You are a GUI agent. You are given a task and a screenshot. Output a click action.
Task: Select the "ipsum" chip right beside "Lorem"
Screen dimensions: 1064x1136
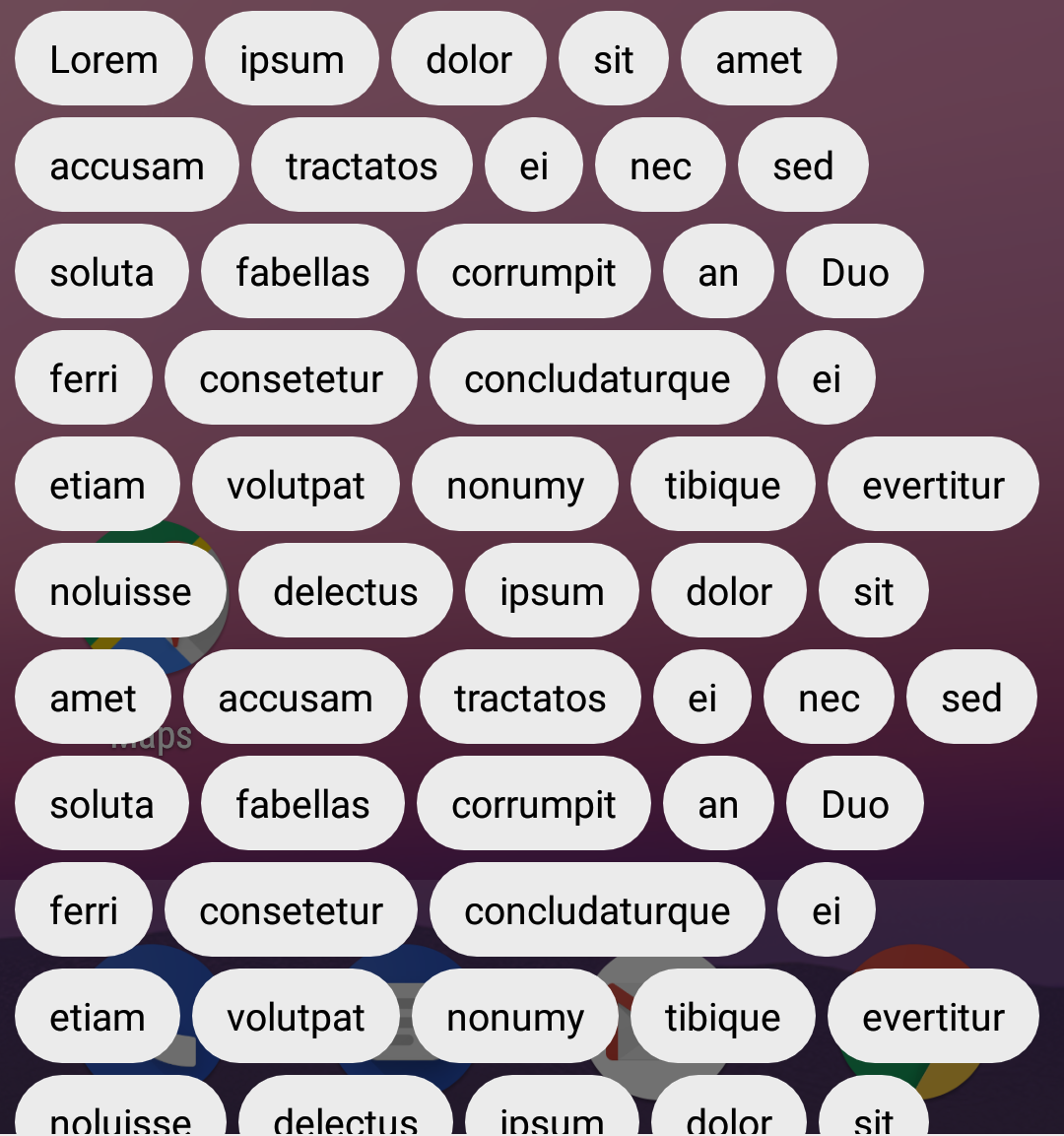coord(292,59)
